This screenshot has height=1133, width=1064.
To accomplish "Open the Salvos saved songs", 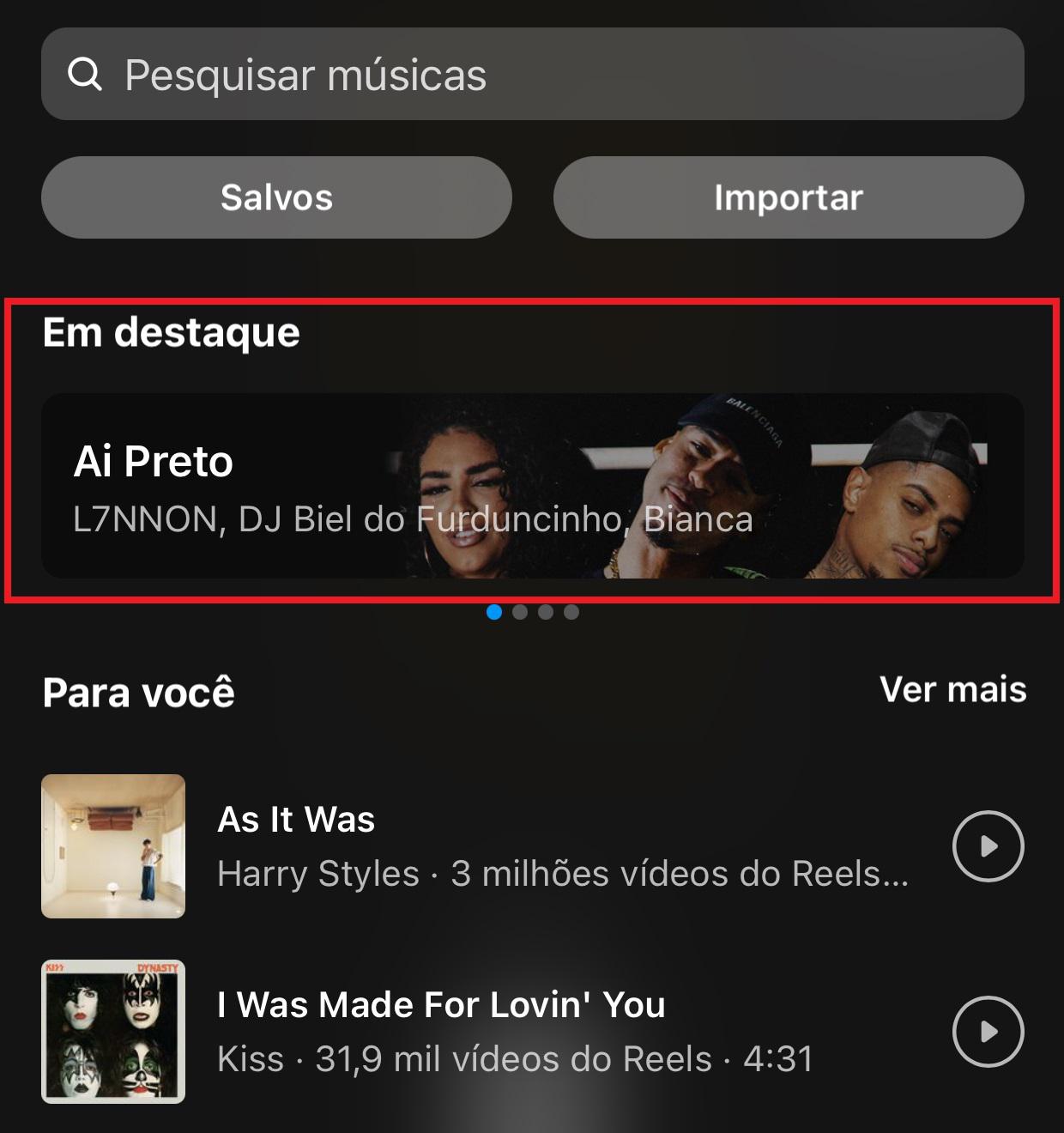I will tap(276, 197).
